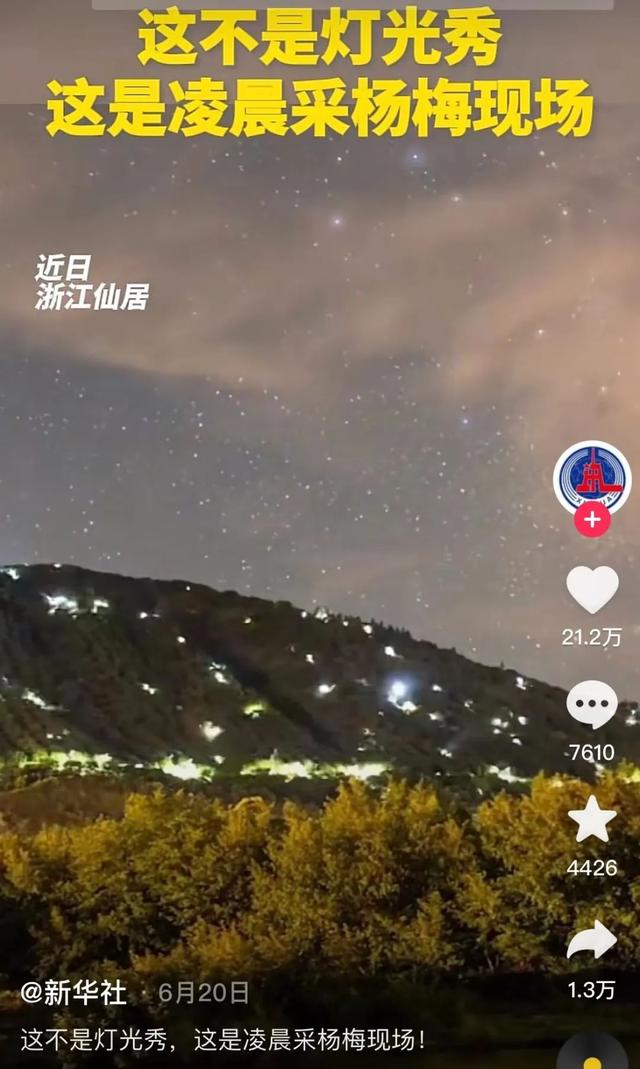
Task: Open the Xinhua account avatar
Action: click(592, 478)
